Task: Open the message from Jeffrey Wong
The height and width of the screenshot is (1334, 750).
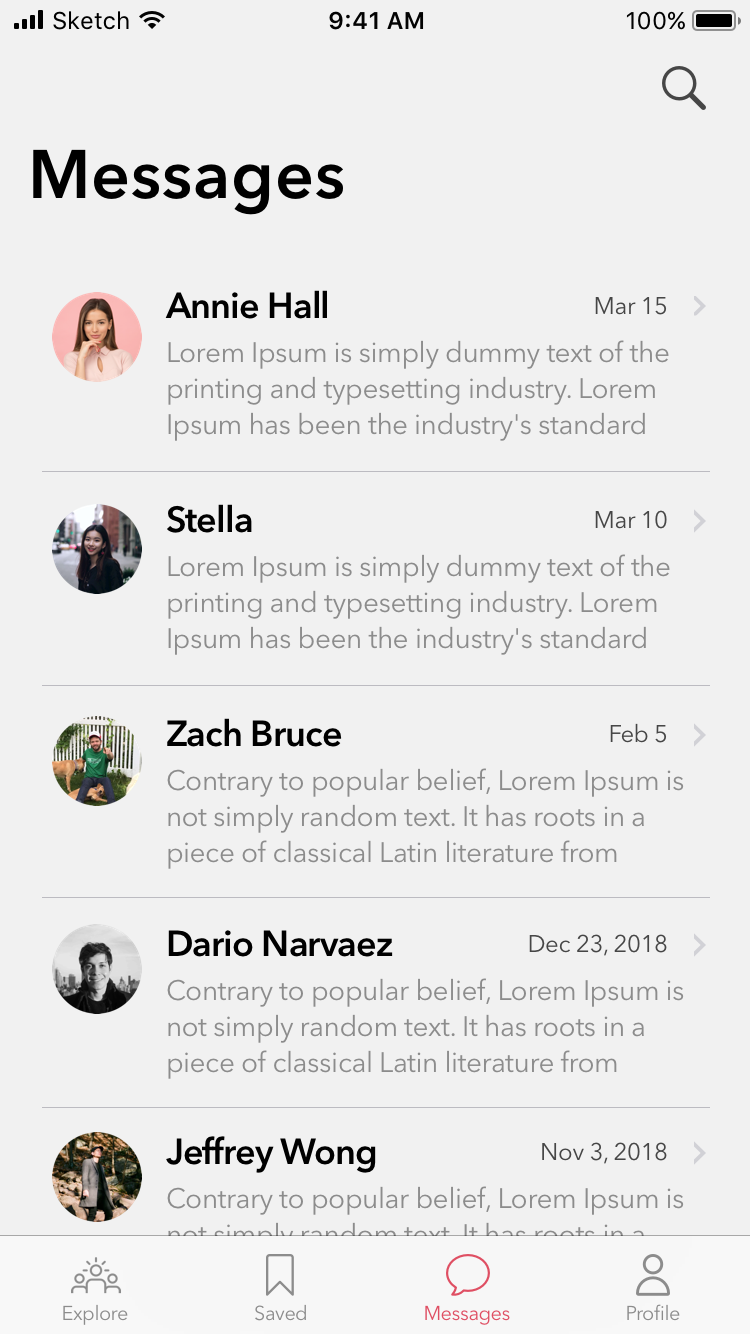Action: click(x=376, y=1172)
